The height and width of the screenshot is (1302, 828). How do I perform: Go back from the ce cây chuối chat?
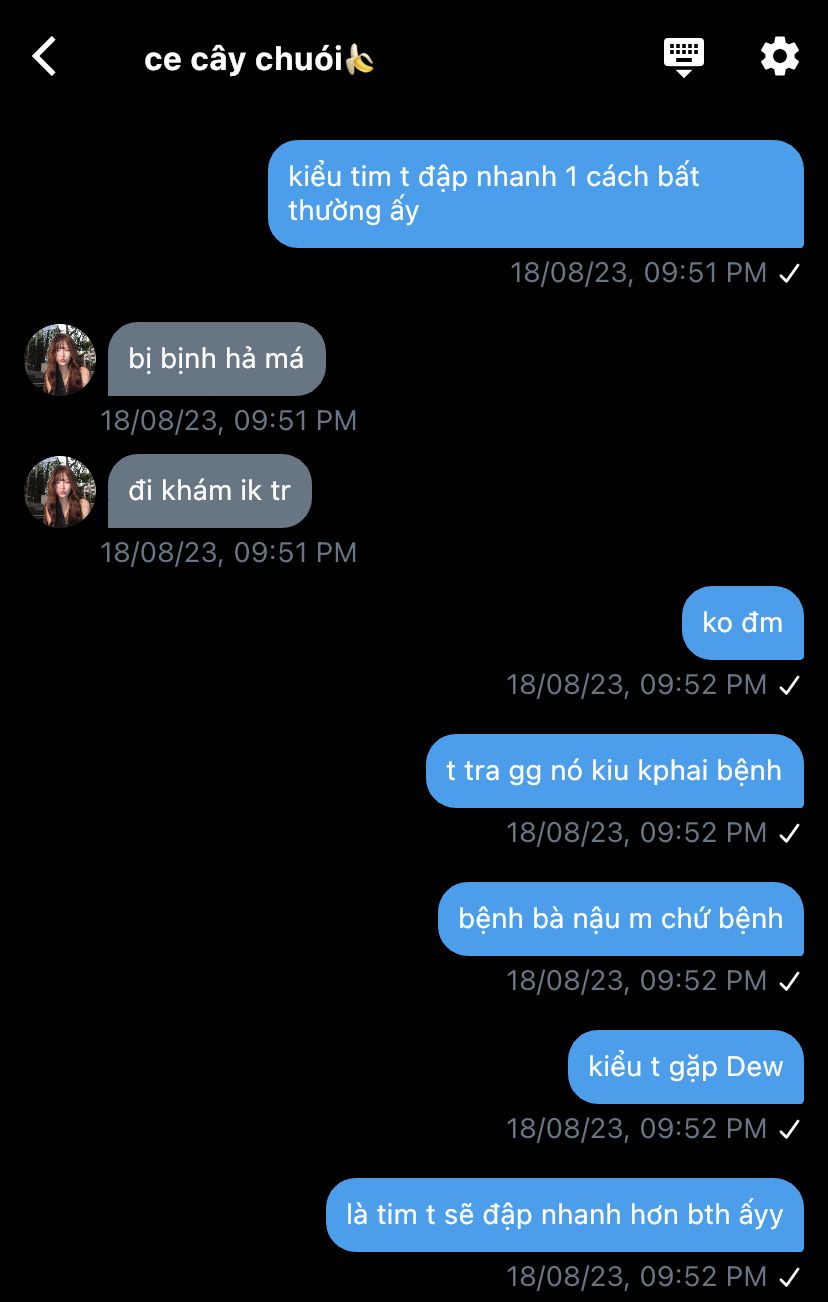44,57
